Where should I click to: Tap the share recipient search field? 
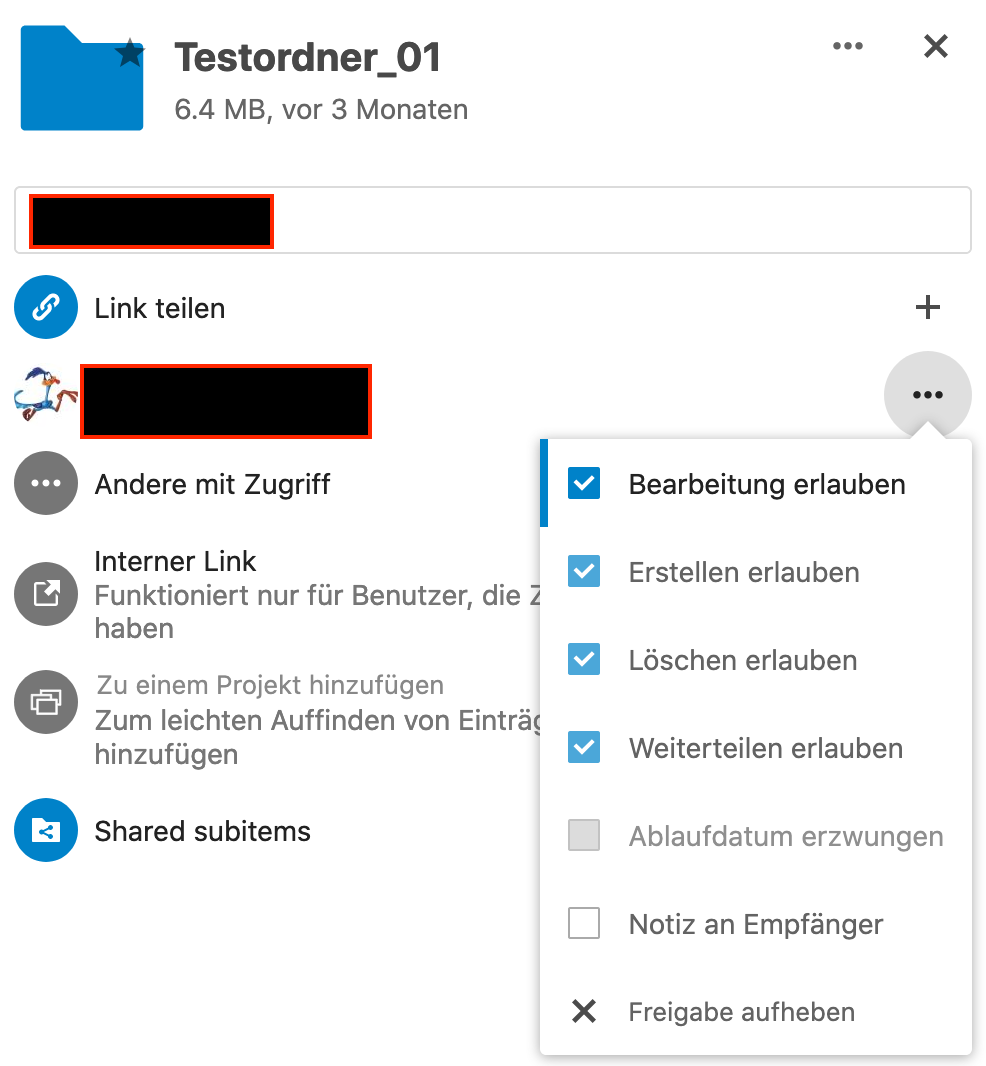620,220
